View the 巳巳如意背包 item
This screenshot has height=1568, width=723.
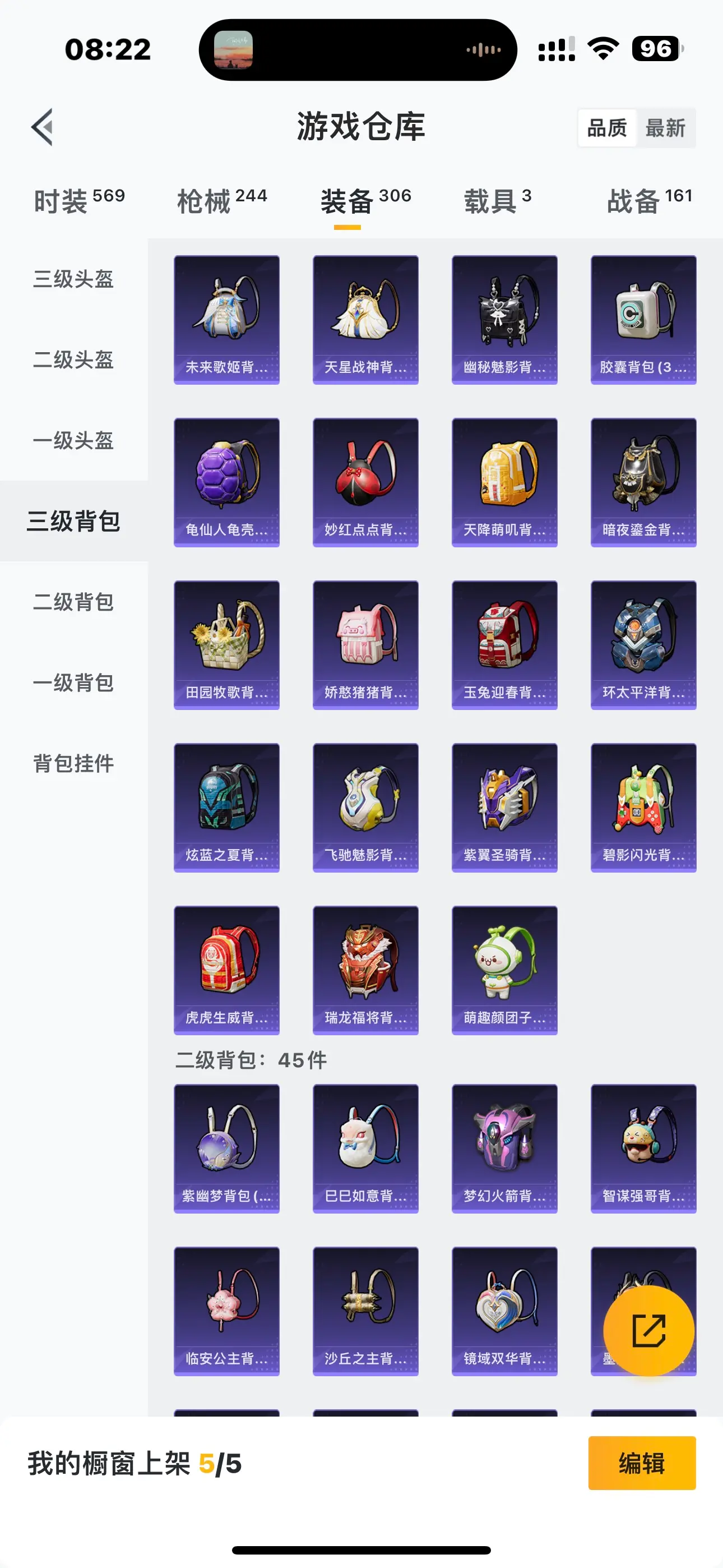365,1148
